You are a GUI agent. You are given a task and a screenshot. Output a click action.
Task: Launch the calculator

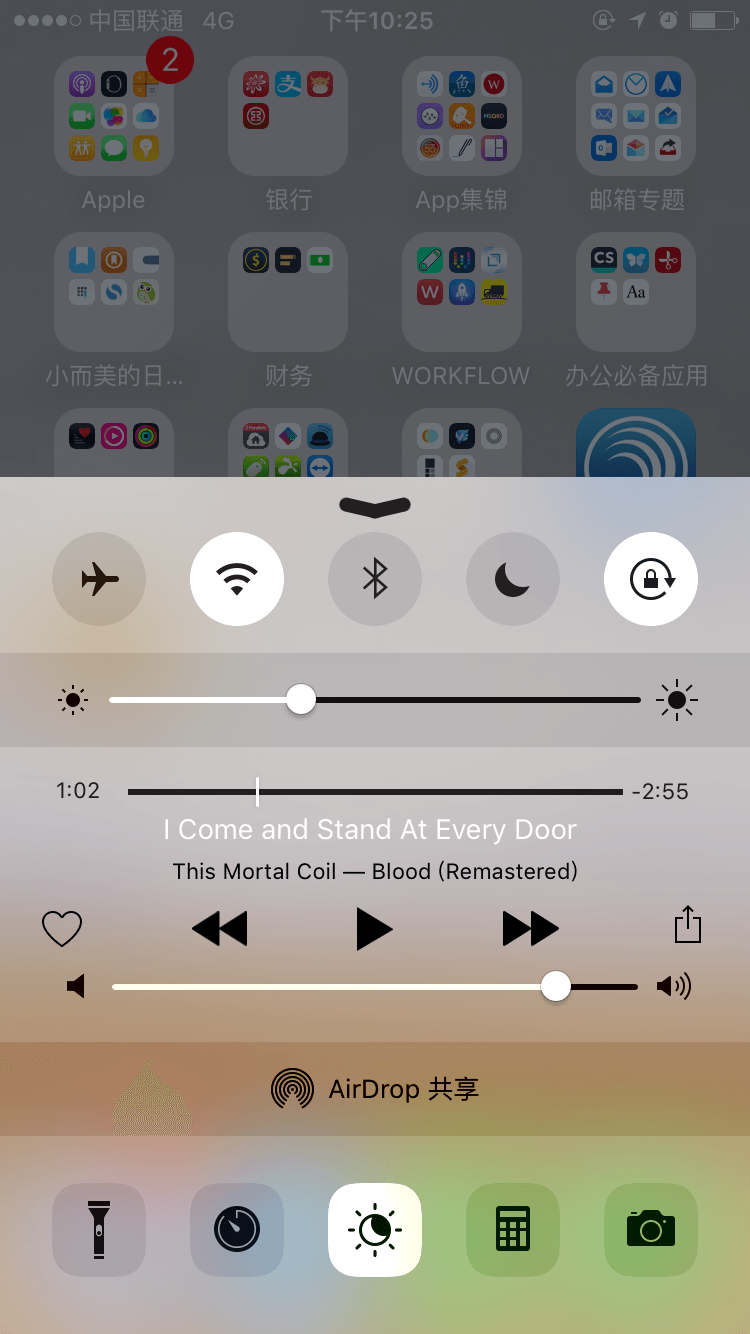[513, 1230]
